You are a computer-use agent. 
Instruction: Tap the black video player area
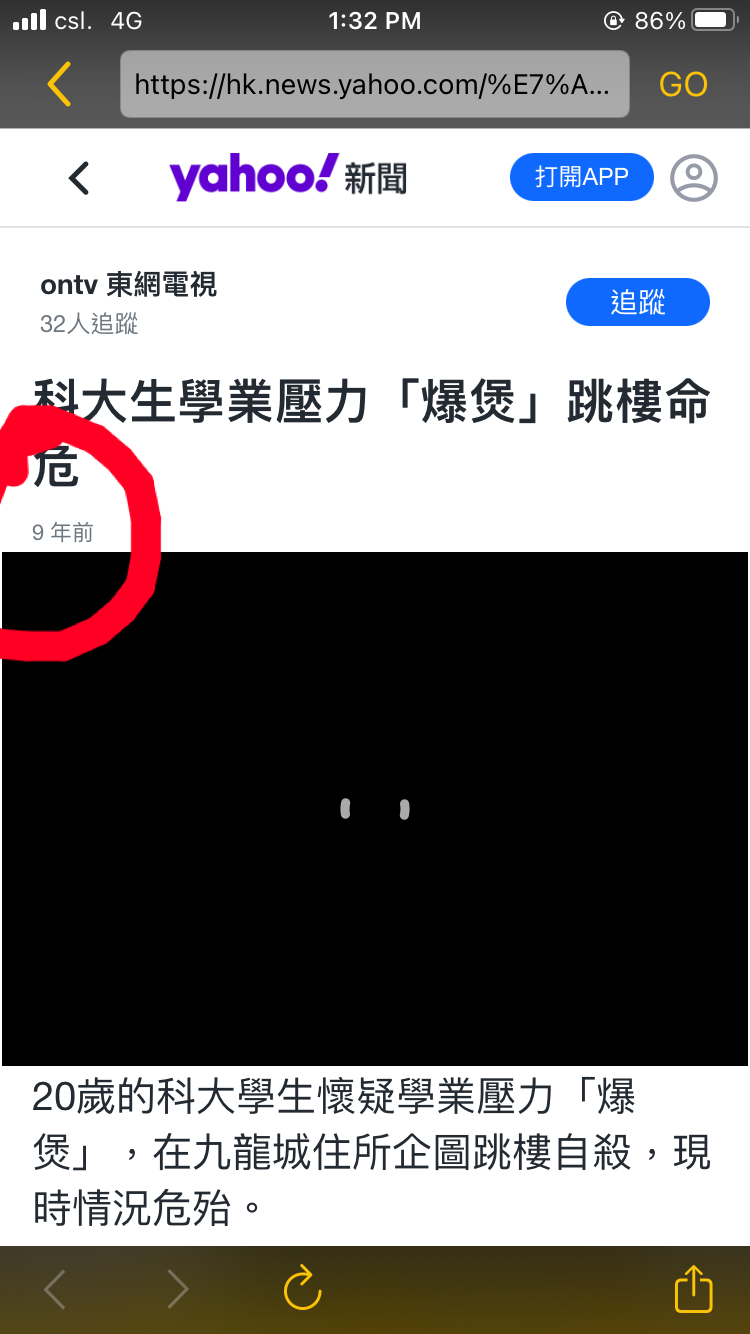(375, 808)
